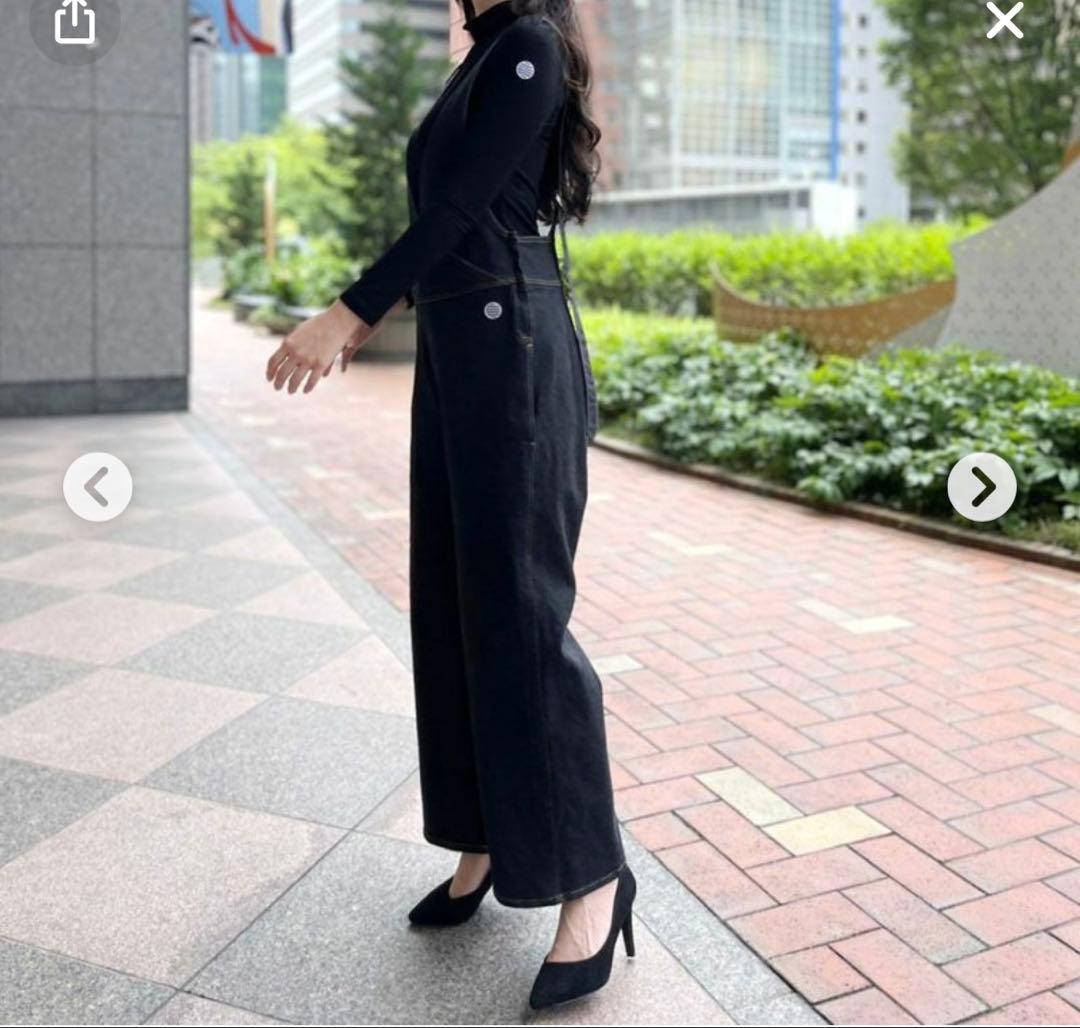This screenshot has width=1080, height=1028.
Task: Show the next photo
Action: pos(982,487)
